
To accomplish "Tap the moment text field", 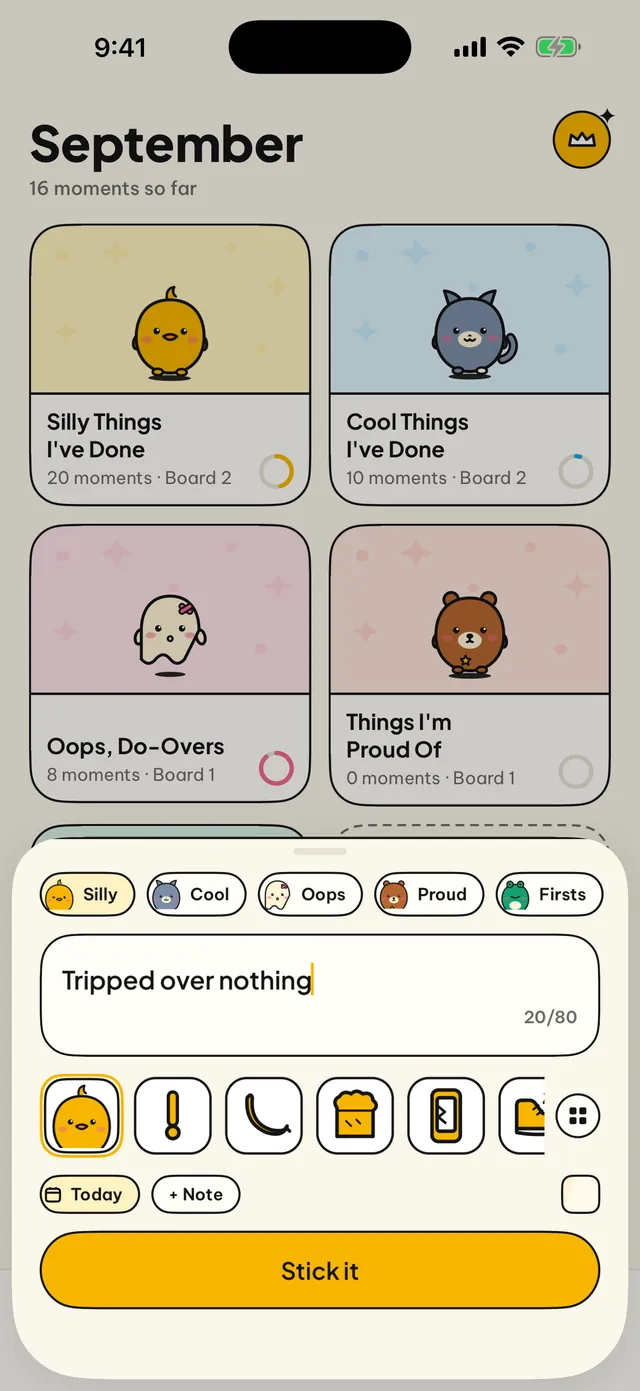I will [x=320, y=995].
